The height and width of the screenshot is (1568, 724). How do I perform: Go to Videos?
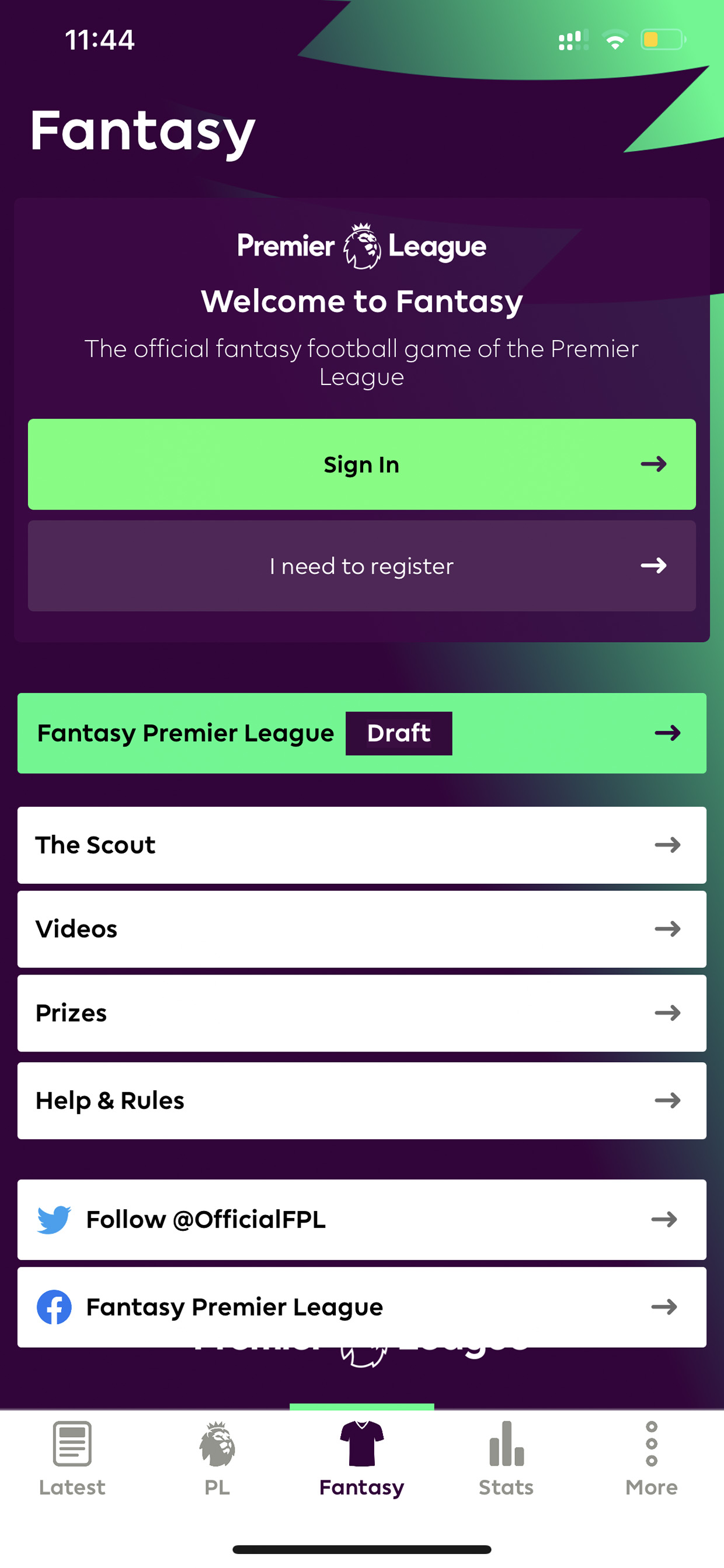[362, 929]
